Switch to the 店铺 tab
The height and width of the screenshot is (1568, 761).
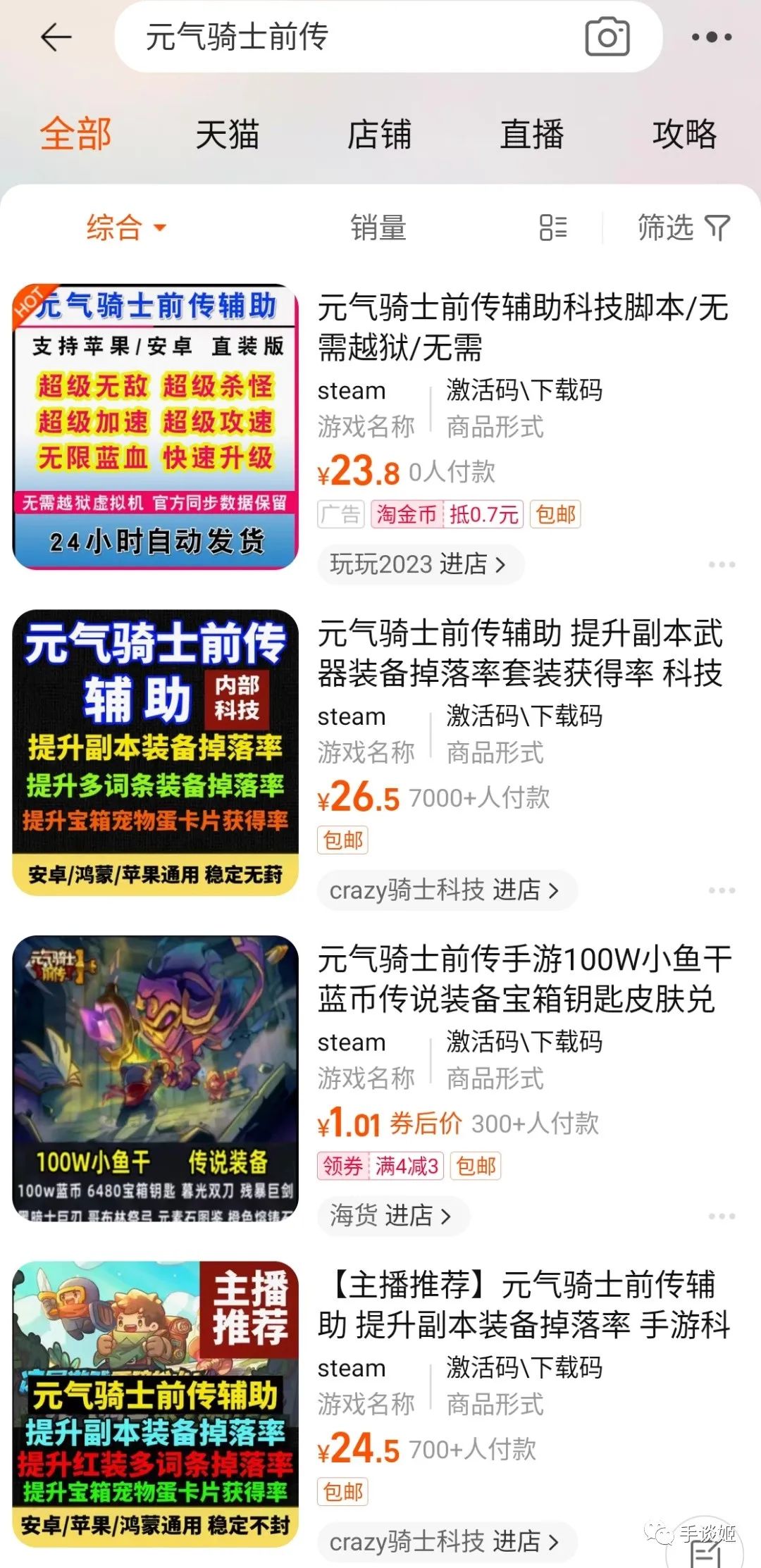[379, 134]
